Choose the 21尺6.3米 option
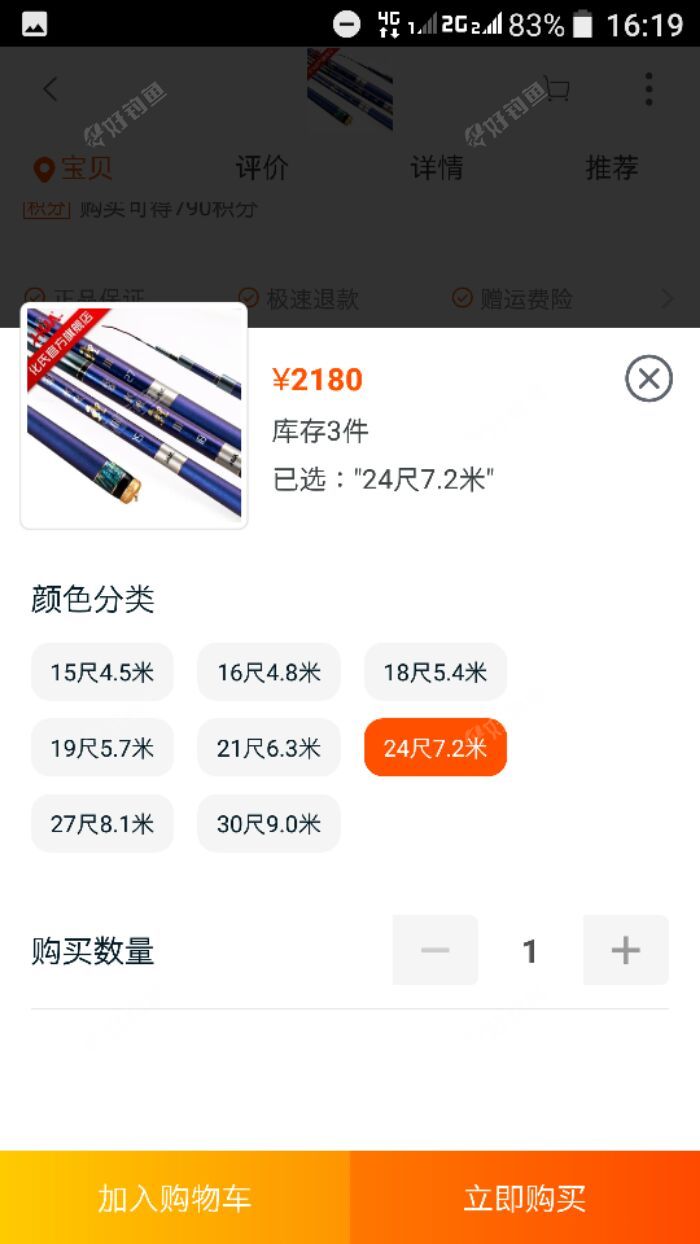This screenshot has width=700, height=1244. [x=268, y=747]
